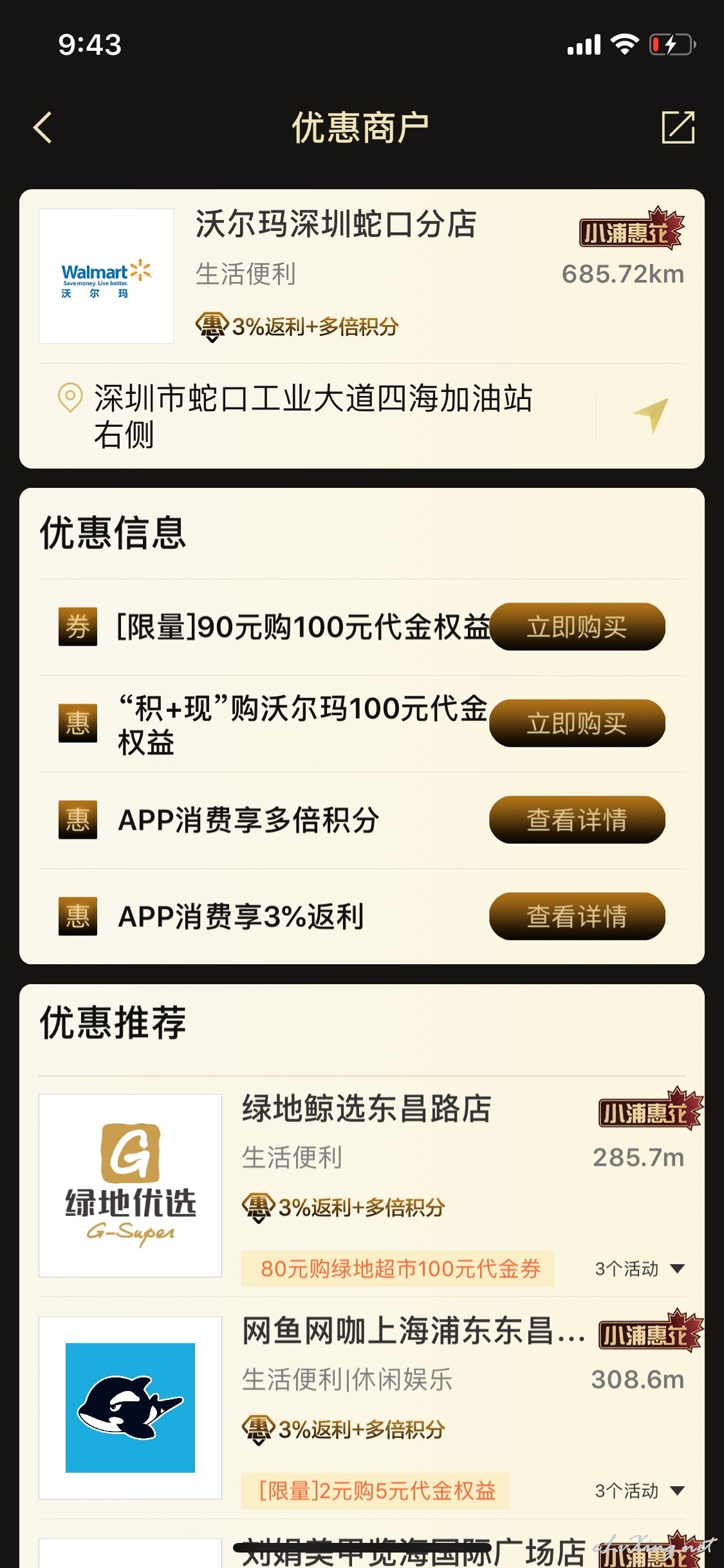
Task: Open the 网鱼网咖上海浦东东昌 merchant card
Action: 362,1408
